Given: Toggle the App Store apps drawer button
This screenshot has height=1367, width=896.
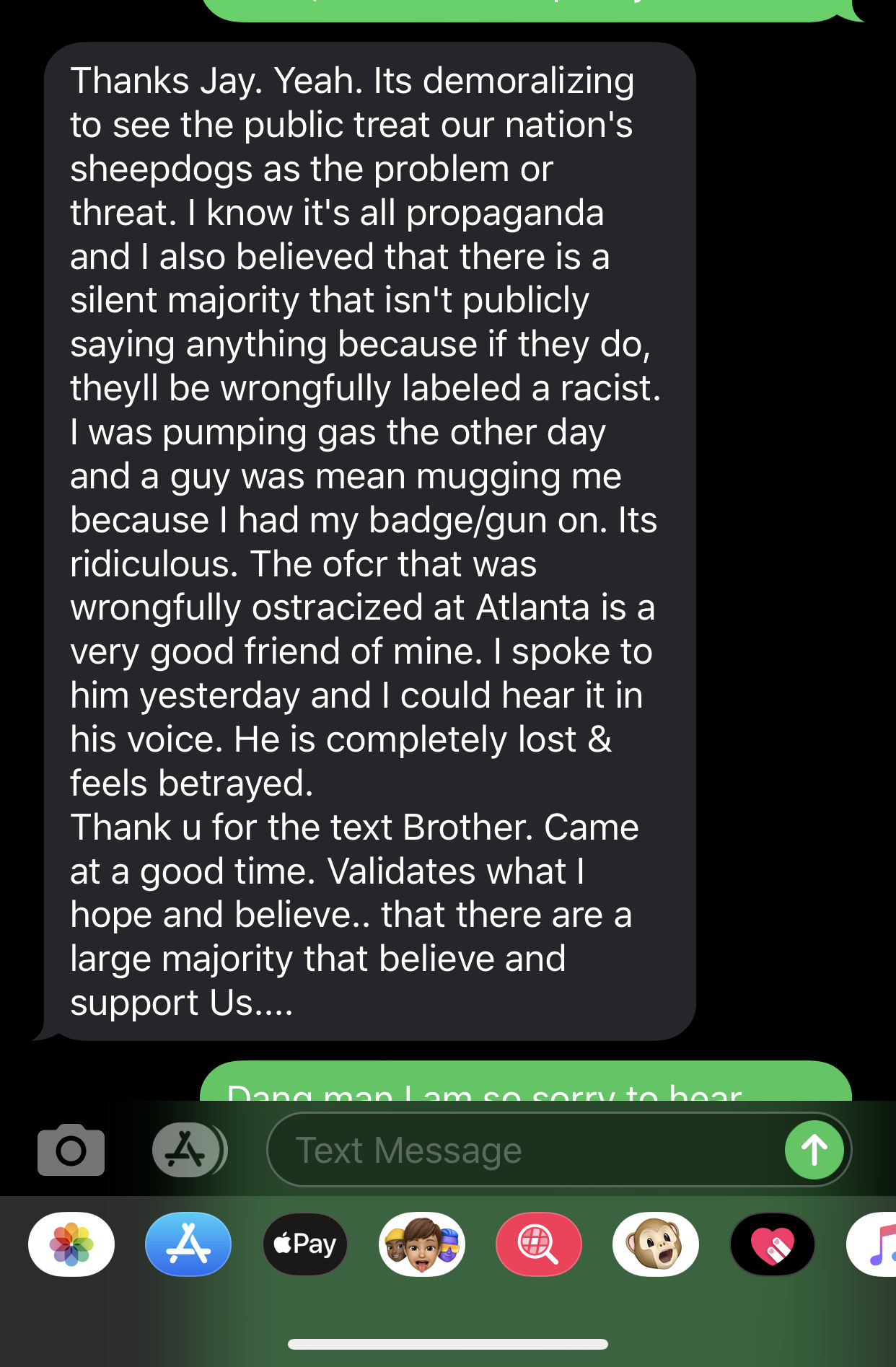Looking at the screenshot, I should tap(188, 1150).
